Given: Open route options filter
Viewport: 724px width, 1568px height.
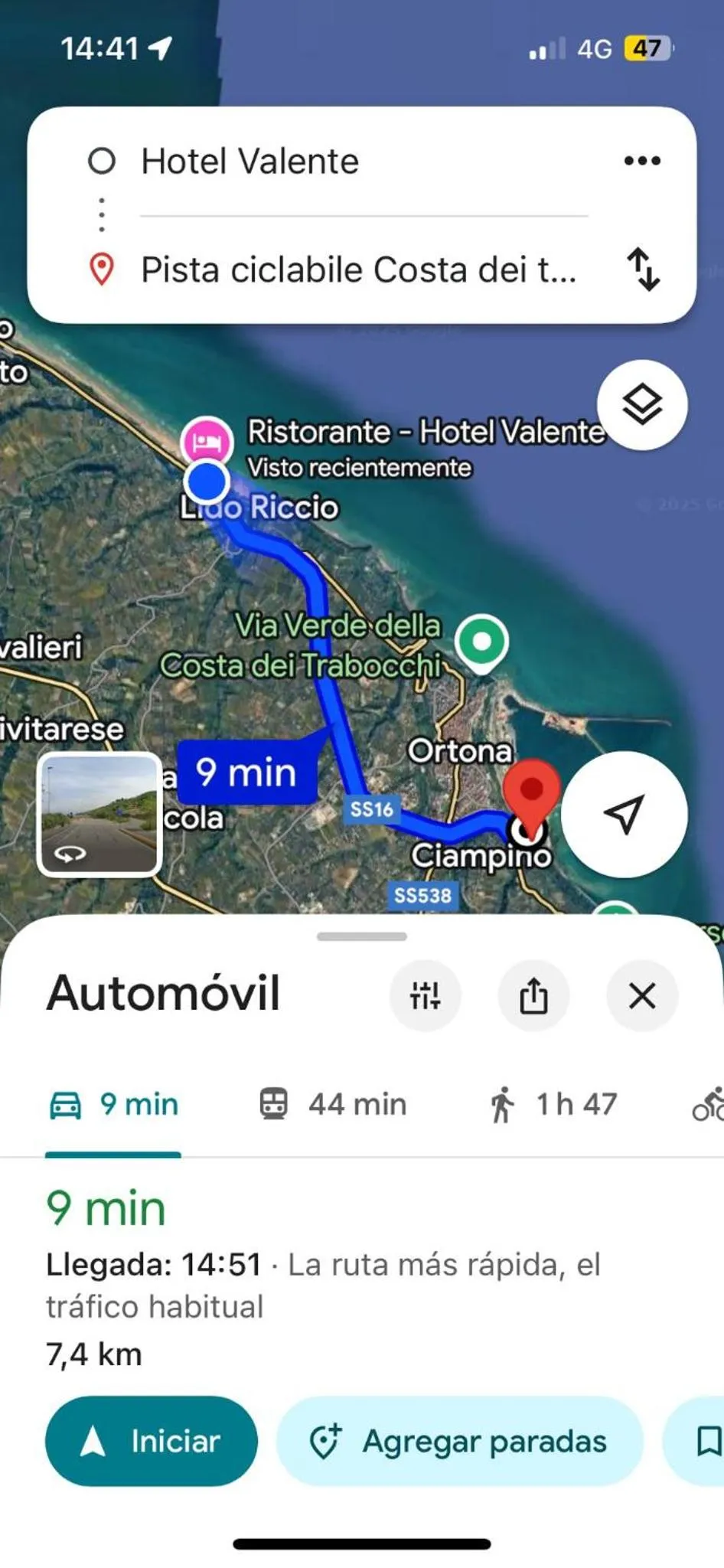Looking at the screenshot, I should click(425, 995).
